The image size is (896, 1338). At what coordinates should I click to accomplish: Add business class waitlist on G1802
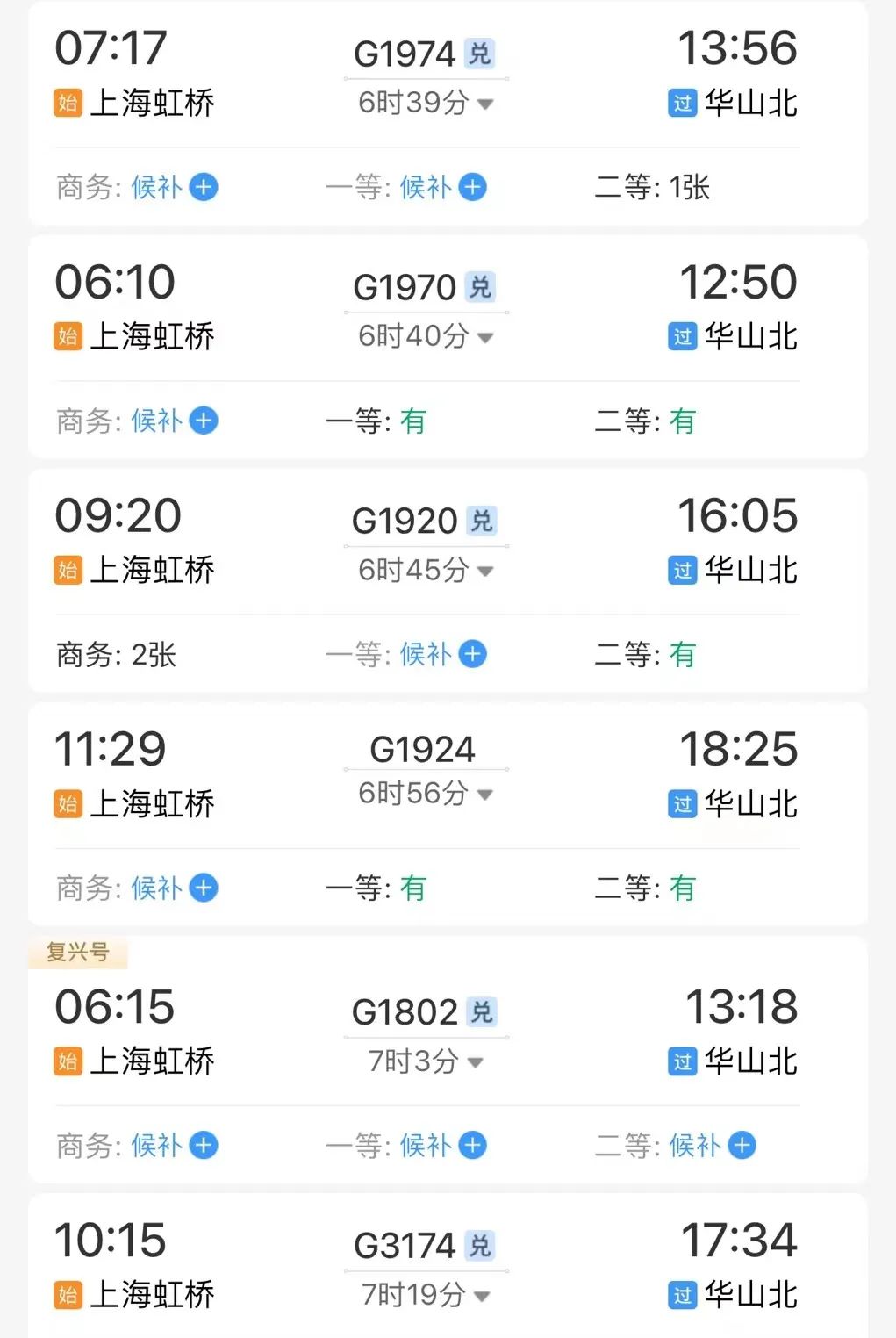pyautogui.click(x=204, y=1145)
